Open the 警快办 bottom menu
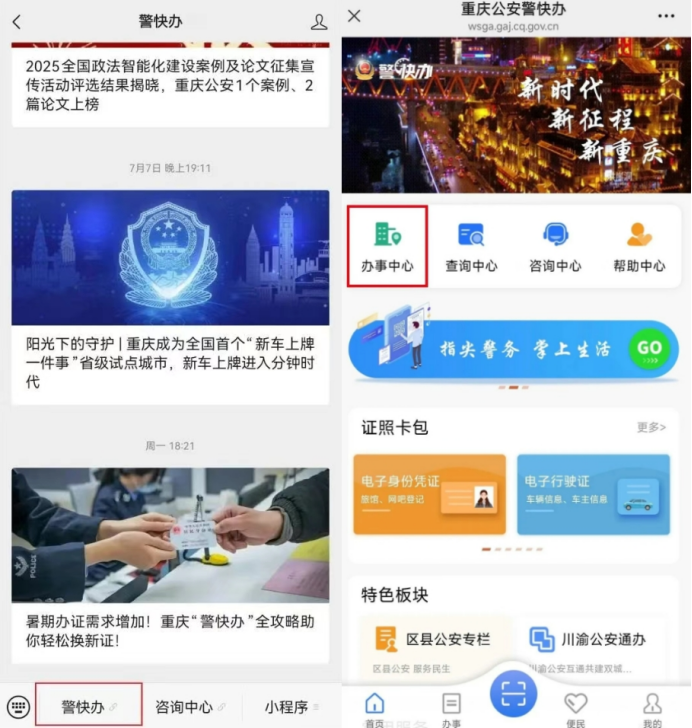Viewport: 692px width, 728px height. point(88,706)
